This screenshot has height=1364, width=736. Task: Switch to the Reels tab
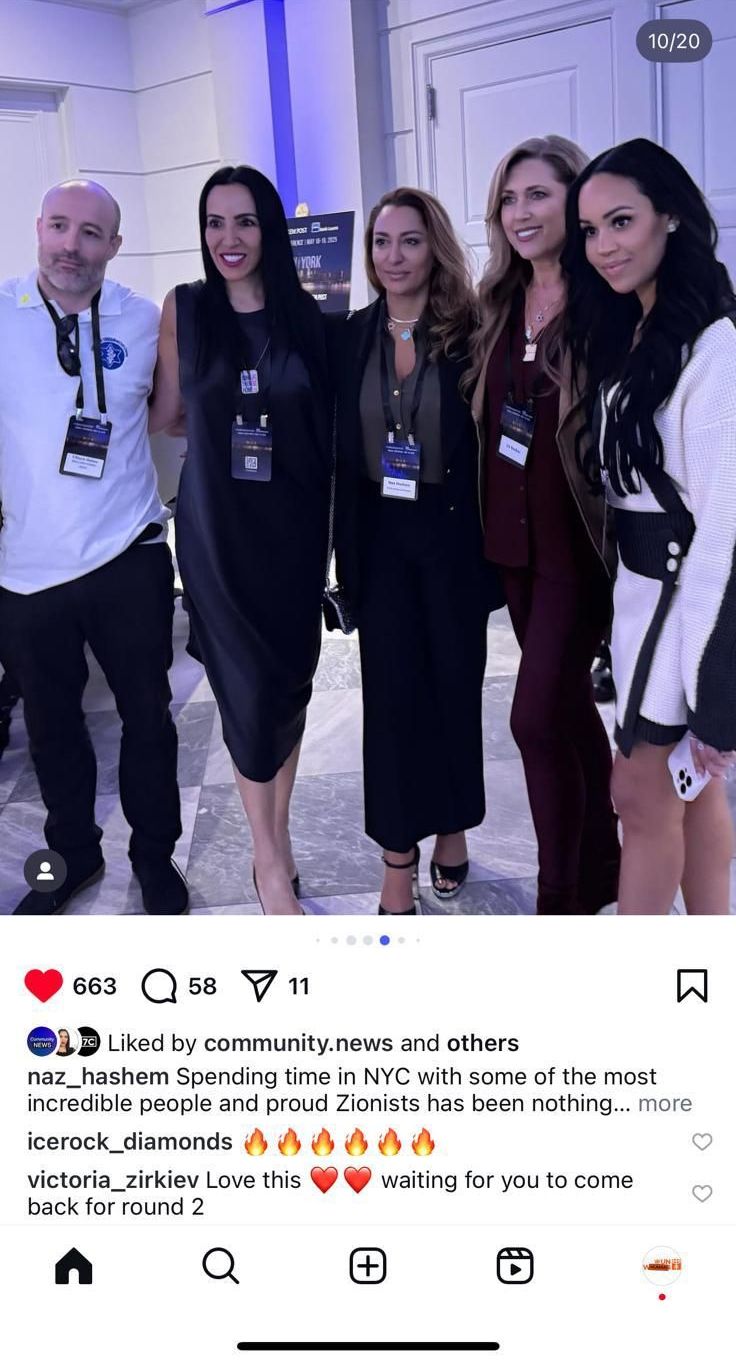pyautogui.click(x=515, y=1266)
